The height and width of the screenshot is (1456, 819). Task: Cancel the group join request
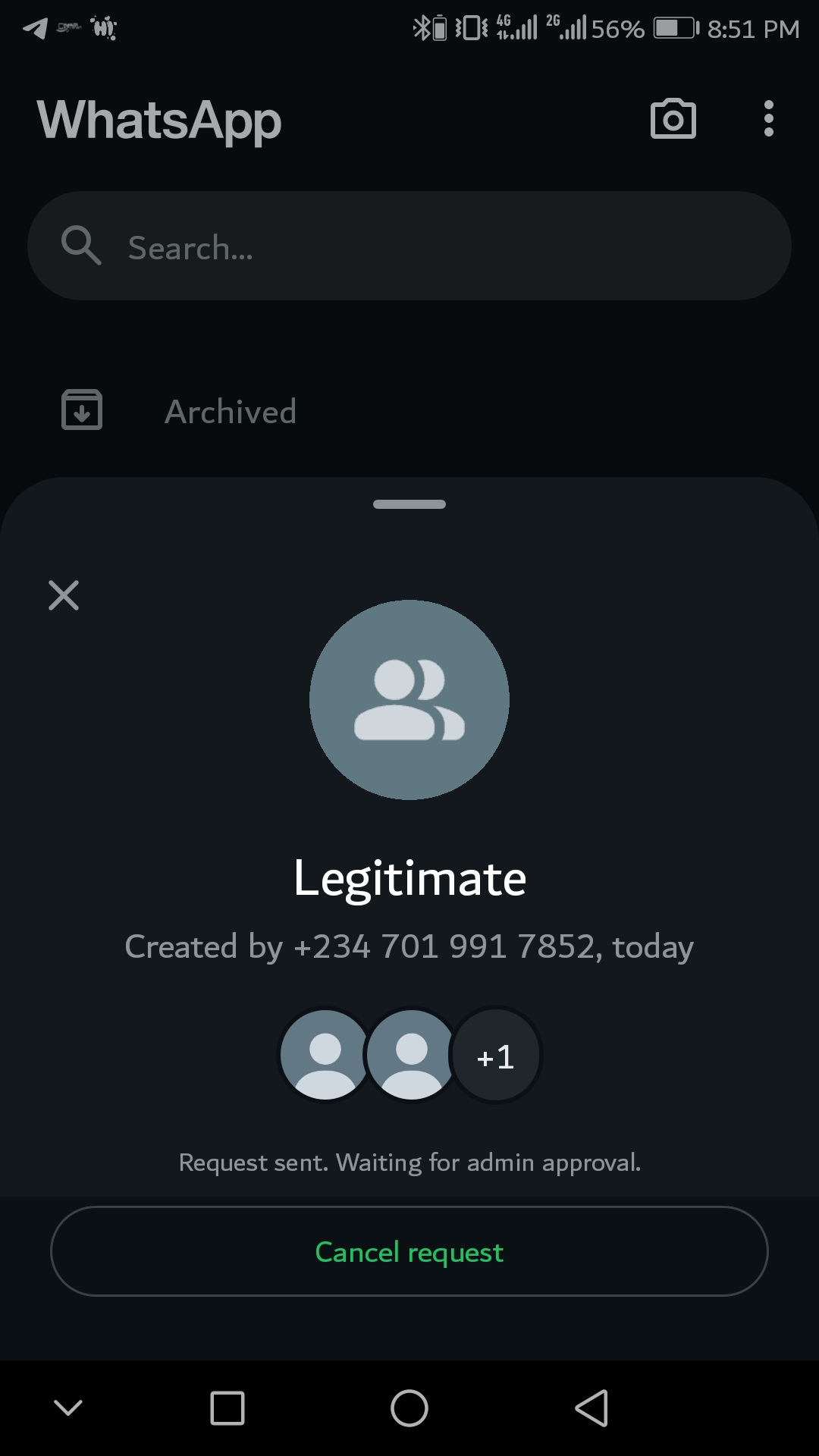[409, 1252]
